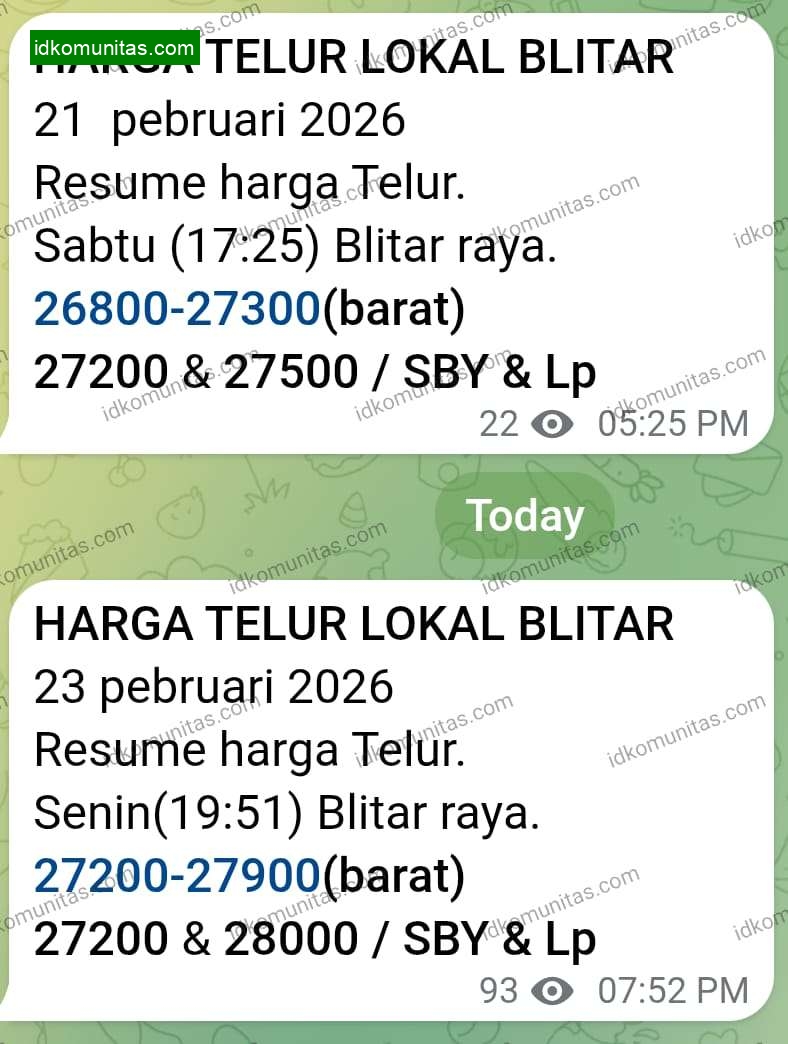The height and width of the screenshot is (1044, 788).
Task: Tap the Today date badge
Action: 525,516
